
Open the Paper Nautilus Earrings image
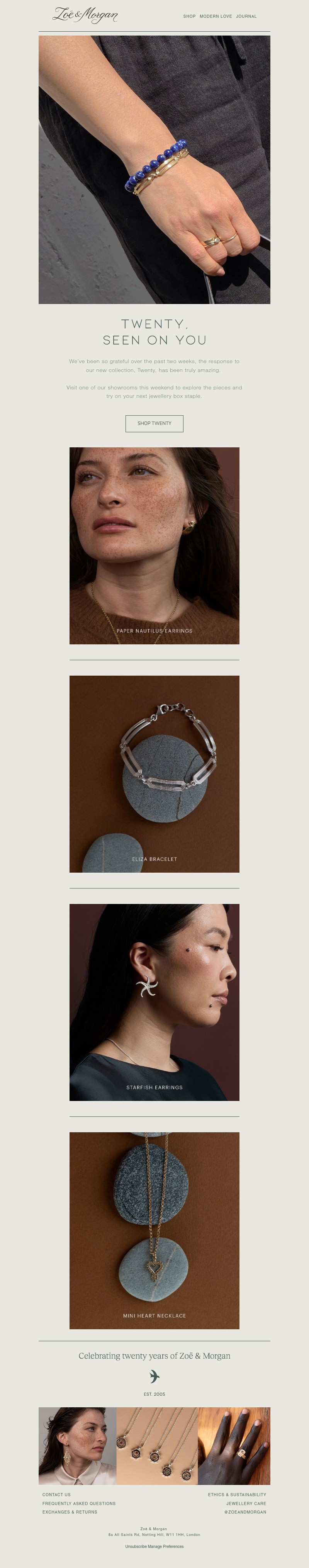coord(154,545)
